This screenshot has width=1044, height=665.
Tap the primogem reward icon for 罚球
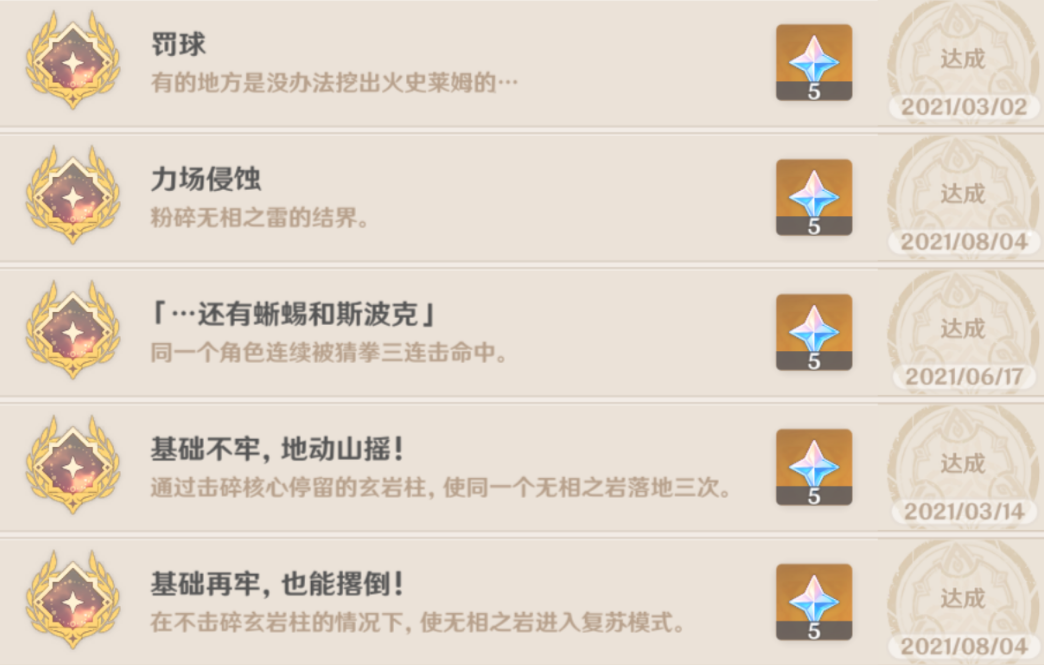click(813, 62)
